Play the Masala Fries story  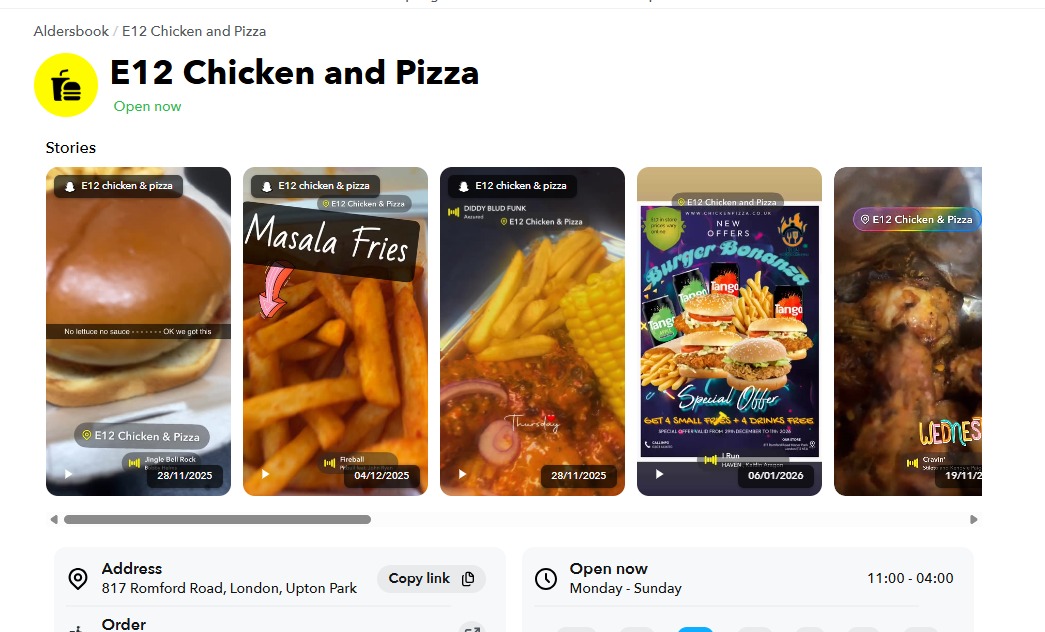click(335, 330)
